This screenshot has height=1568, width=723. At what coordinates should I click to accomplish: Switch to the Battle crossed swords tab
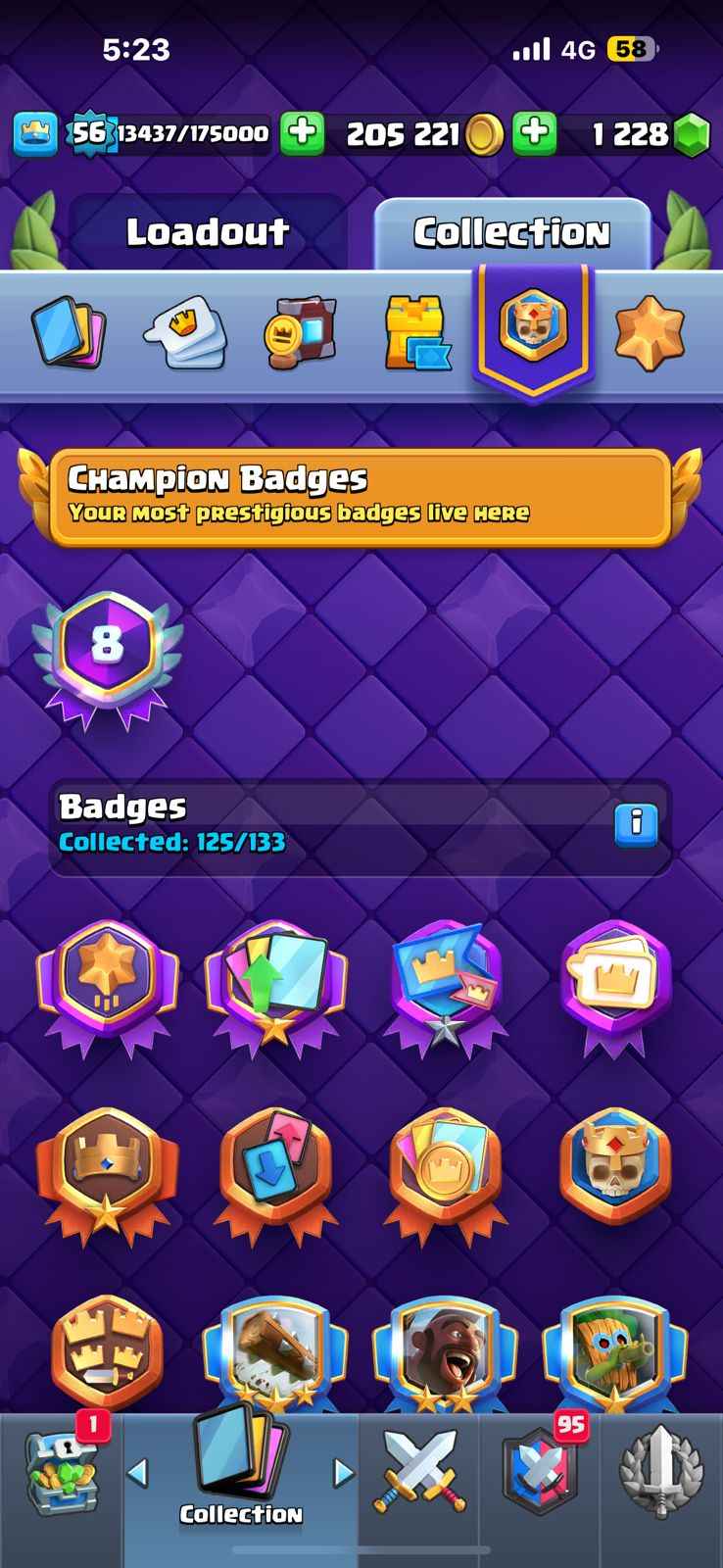point(419,1475)
